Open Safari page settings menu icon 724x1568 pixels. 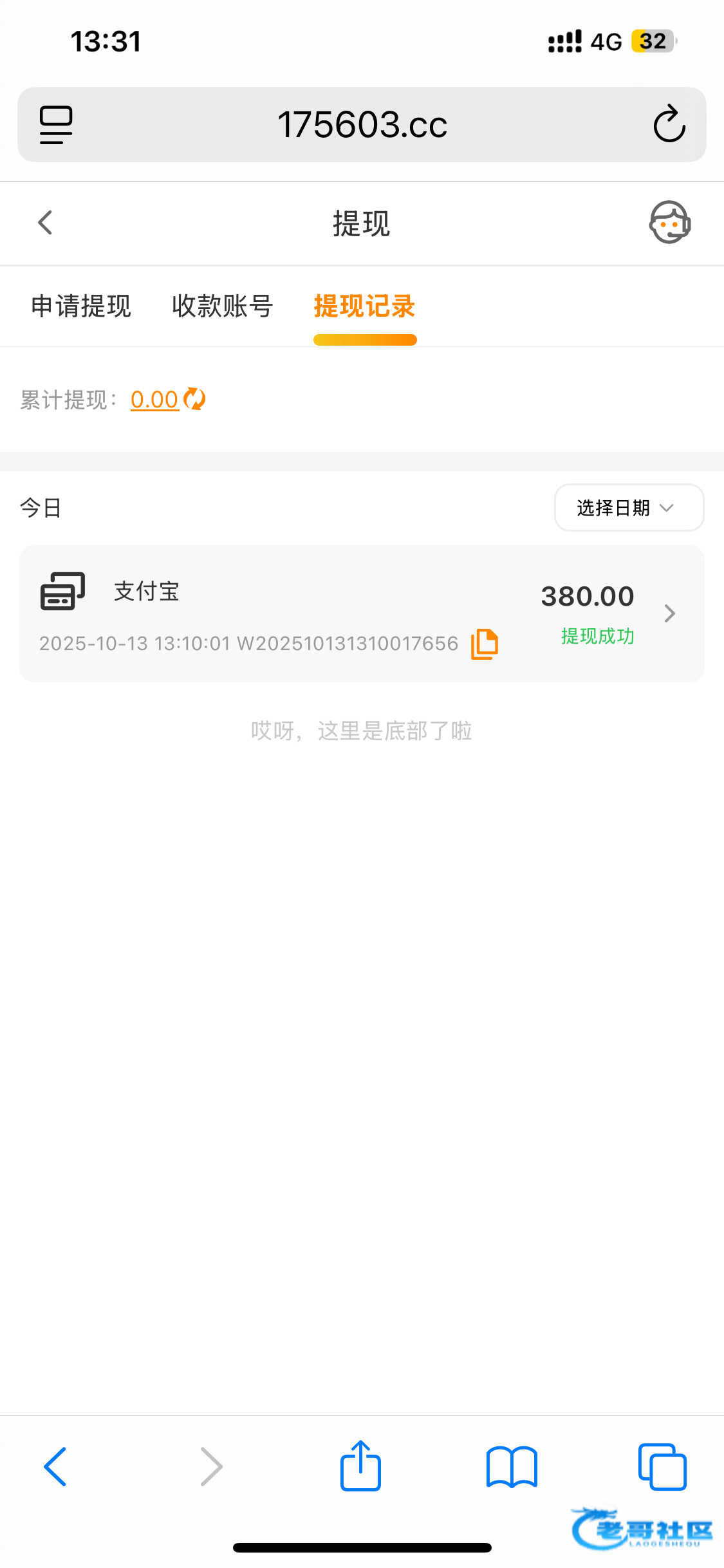56,125
